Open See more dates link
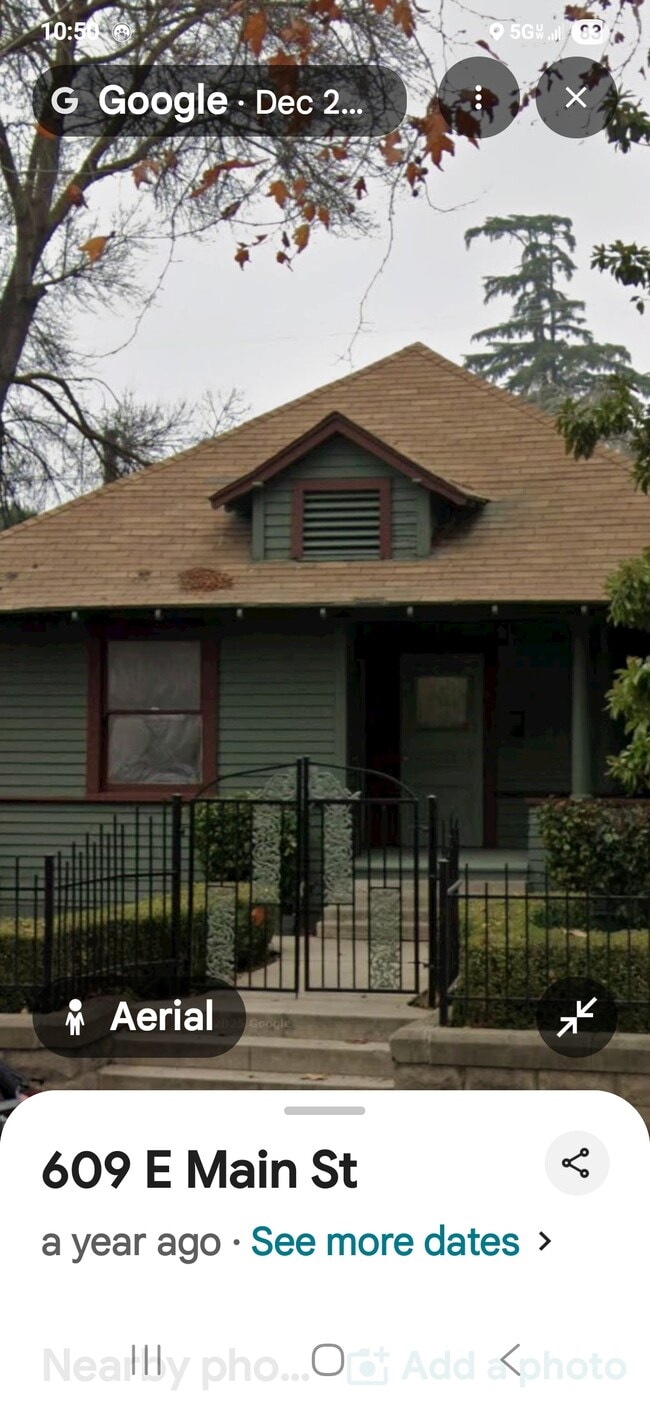The image size is (650, 1408). 386,1242
